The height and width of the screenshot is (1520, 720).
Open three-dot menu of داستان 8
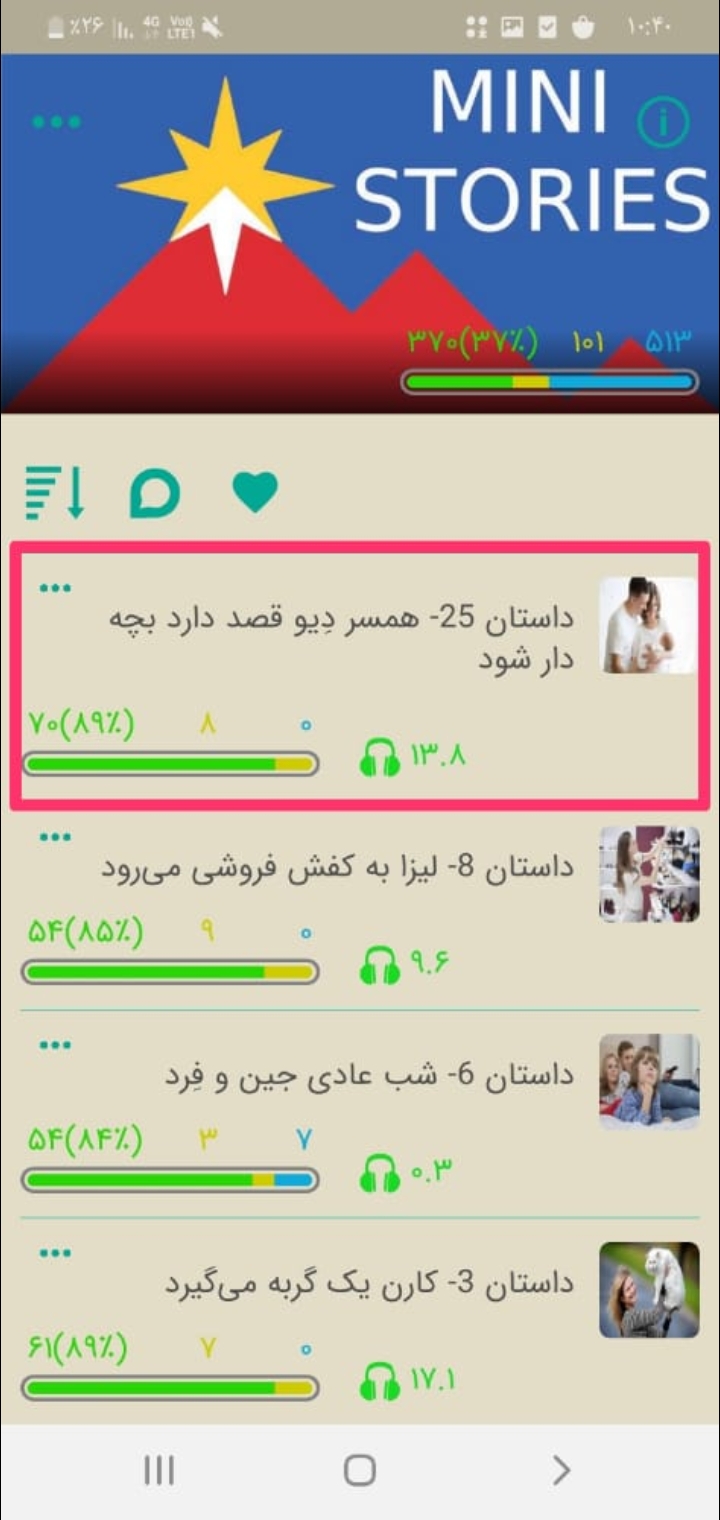coord(55,838)
